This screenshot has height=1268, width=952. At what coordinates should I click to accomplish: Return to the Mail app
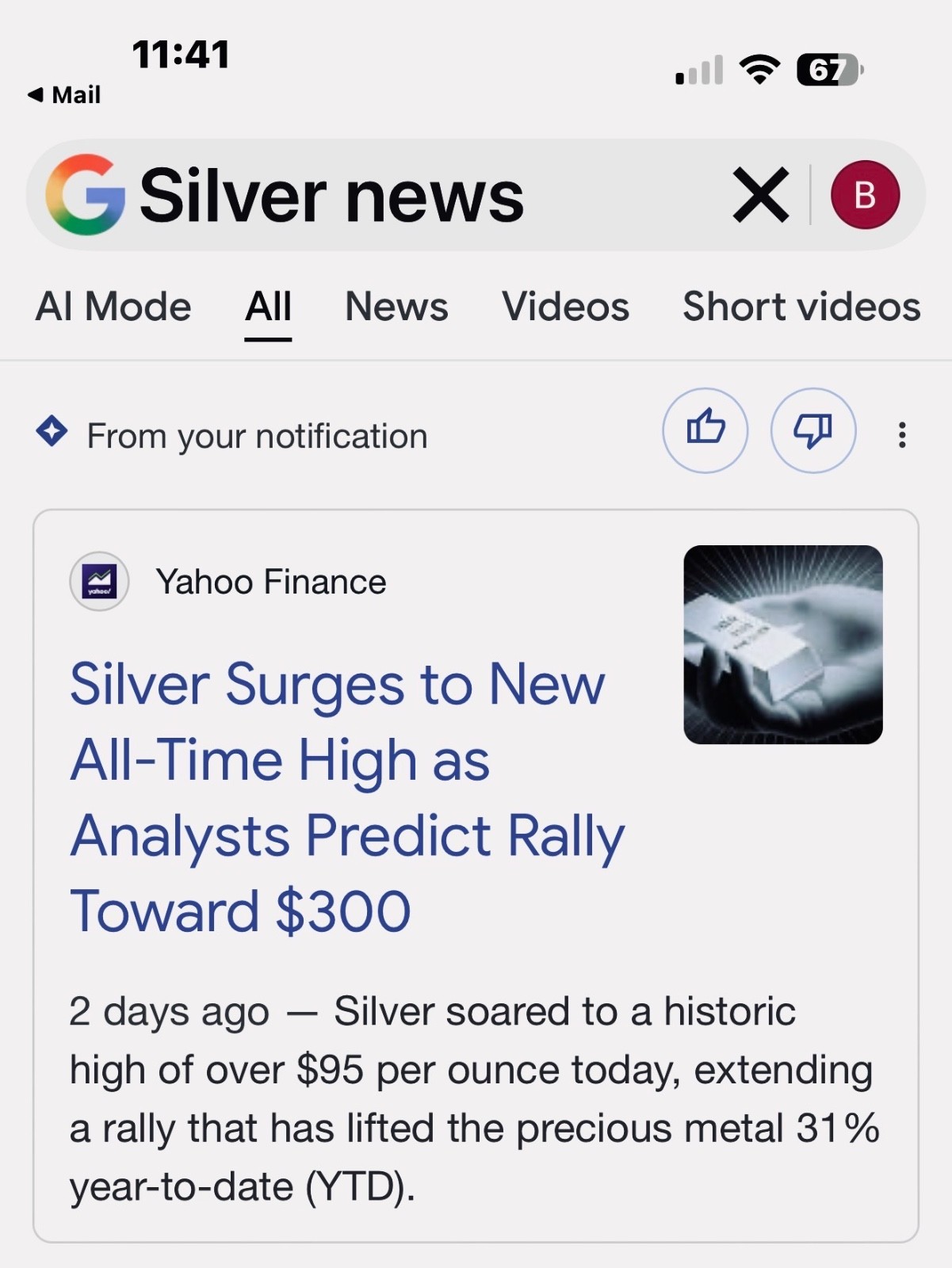[x=65, y=95]
